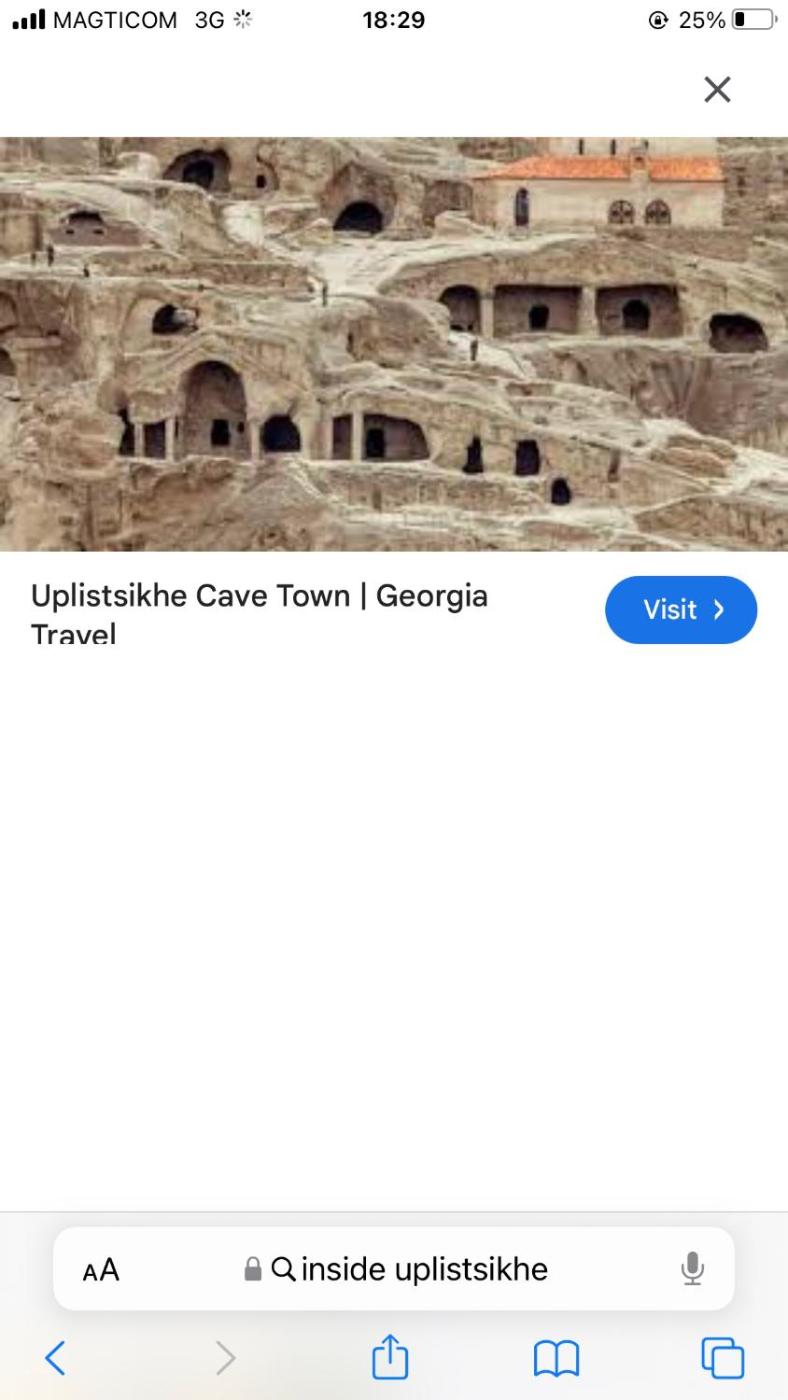Close the image preview
Viewport: 788px width, 1400px height.
pyautogui.click(x=717, y=90)
